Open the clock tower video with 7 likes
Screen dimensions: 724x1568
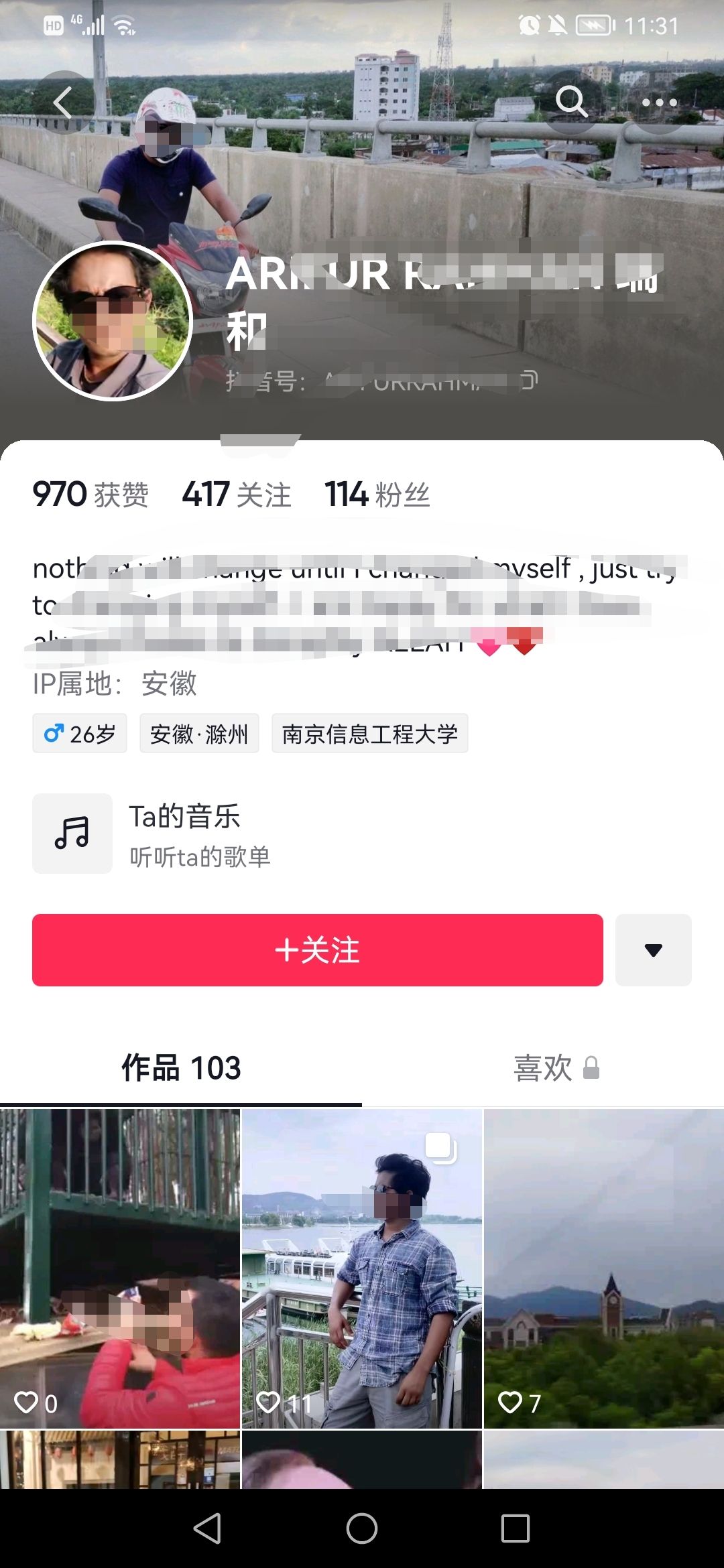pyautogui.click(x=603, y=1268)
